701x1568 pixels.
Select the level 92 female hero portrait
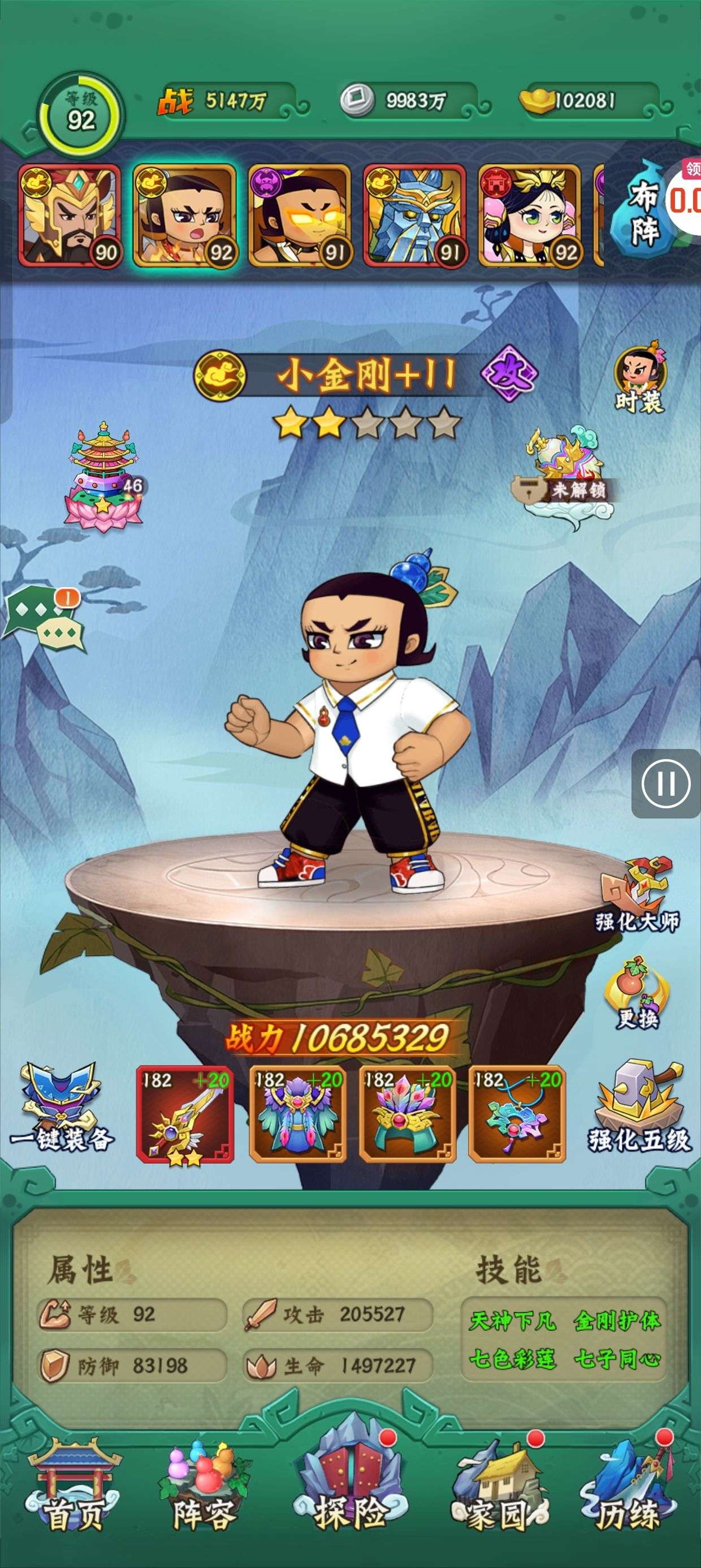pos(529,216)
